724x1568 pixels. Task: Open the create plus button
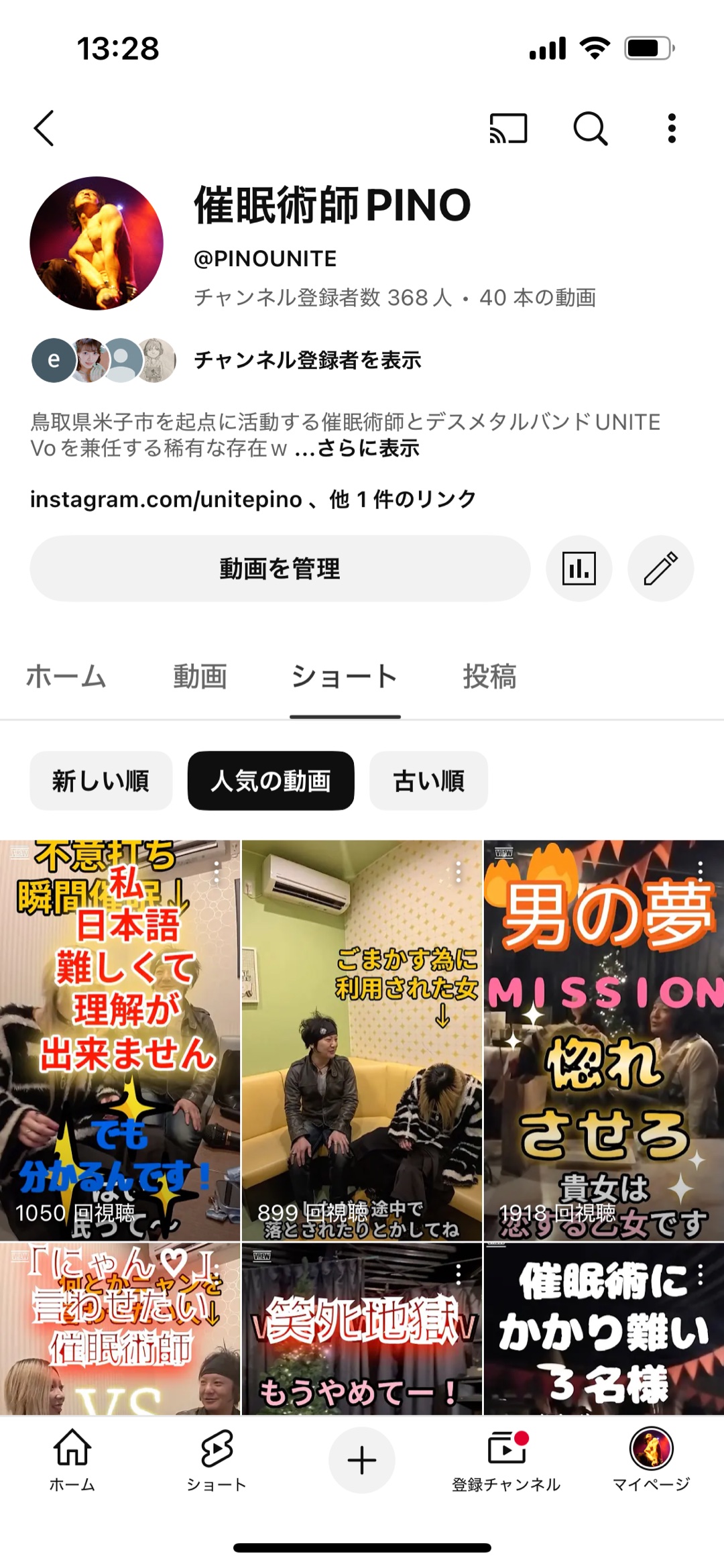(361, 1460)
